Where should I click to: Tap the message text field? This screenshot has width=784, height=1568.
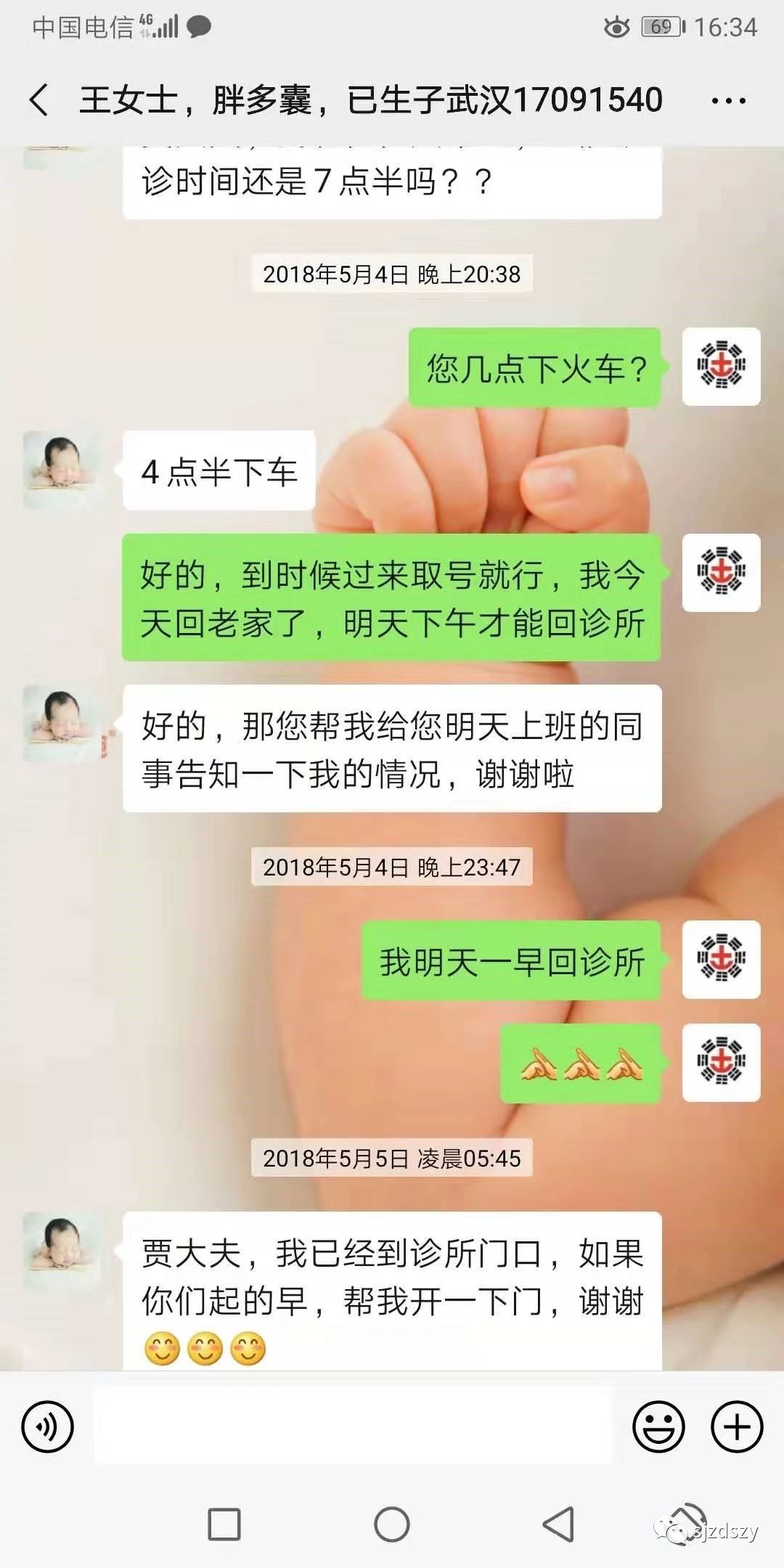pos(353,1426)
